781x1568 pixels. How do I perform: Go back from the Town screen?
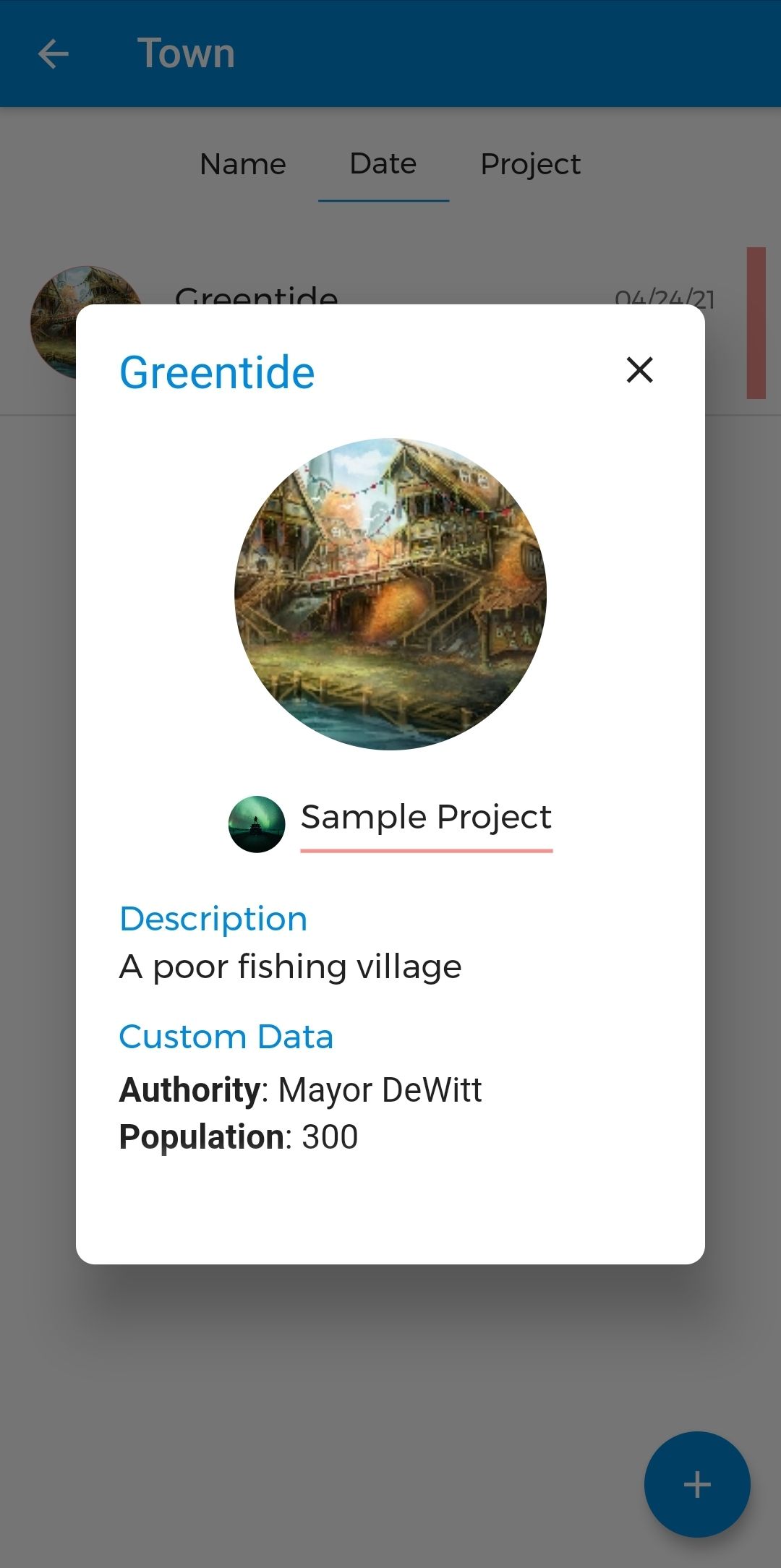[x=54, y=53]
